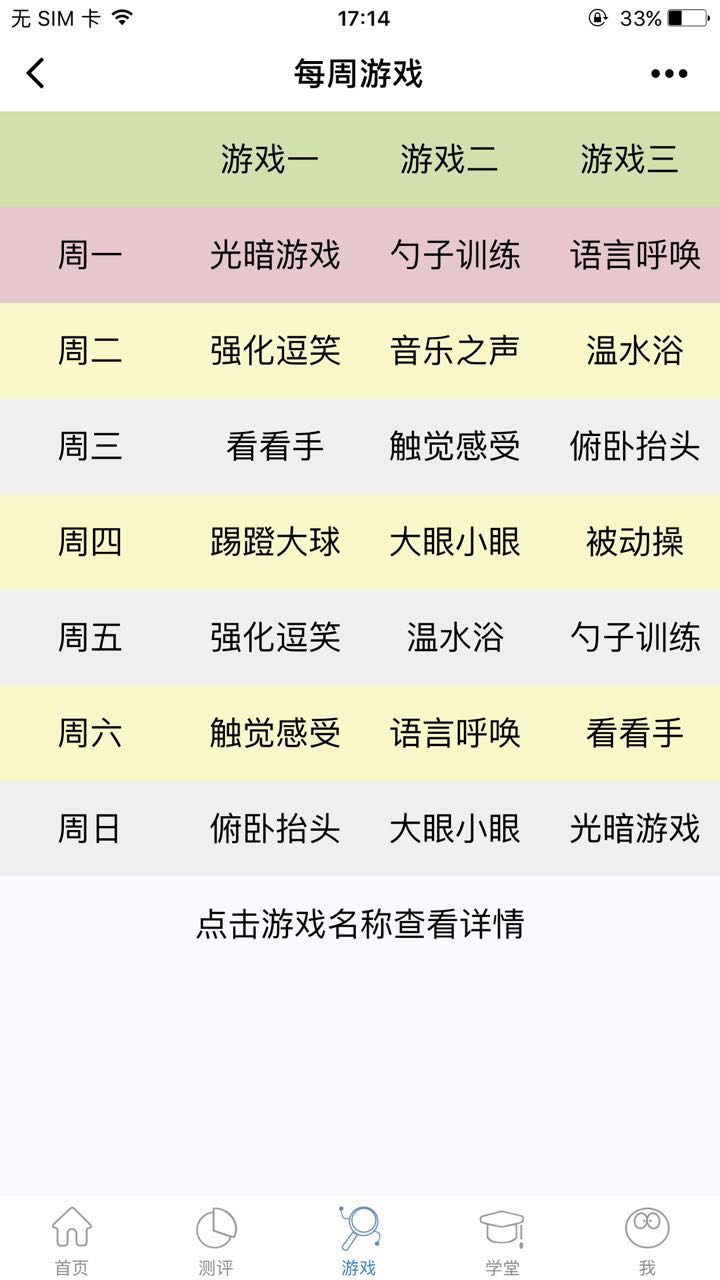Switch to the 首页 tab
720x1280 pixels.
pos(71,1240)
